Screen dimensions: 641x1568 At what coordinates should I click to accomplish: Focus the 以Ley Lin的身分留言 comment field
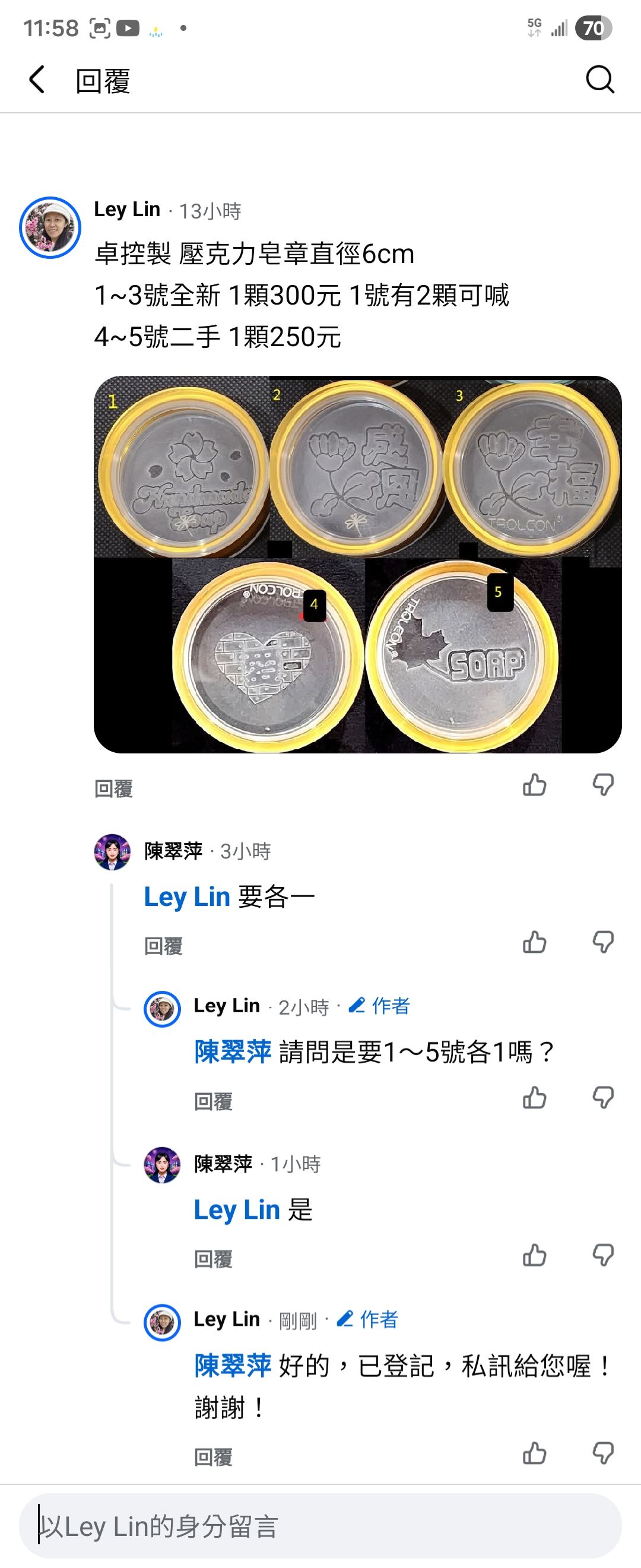(x=320, y=1526)
